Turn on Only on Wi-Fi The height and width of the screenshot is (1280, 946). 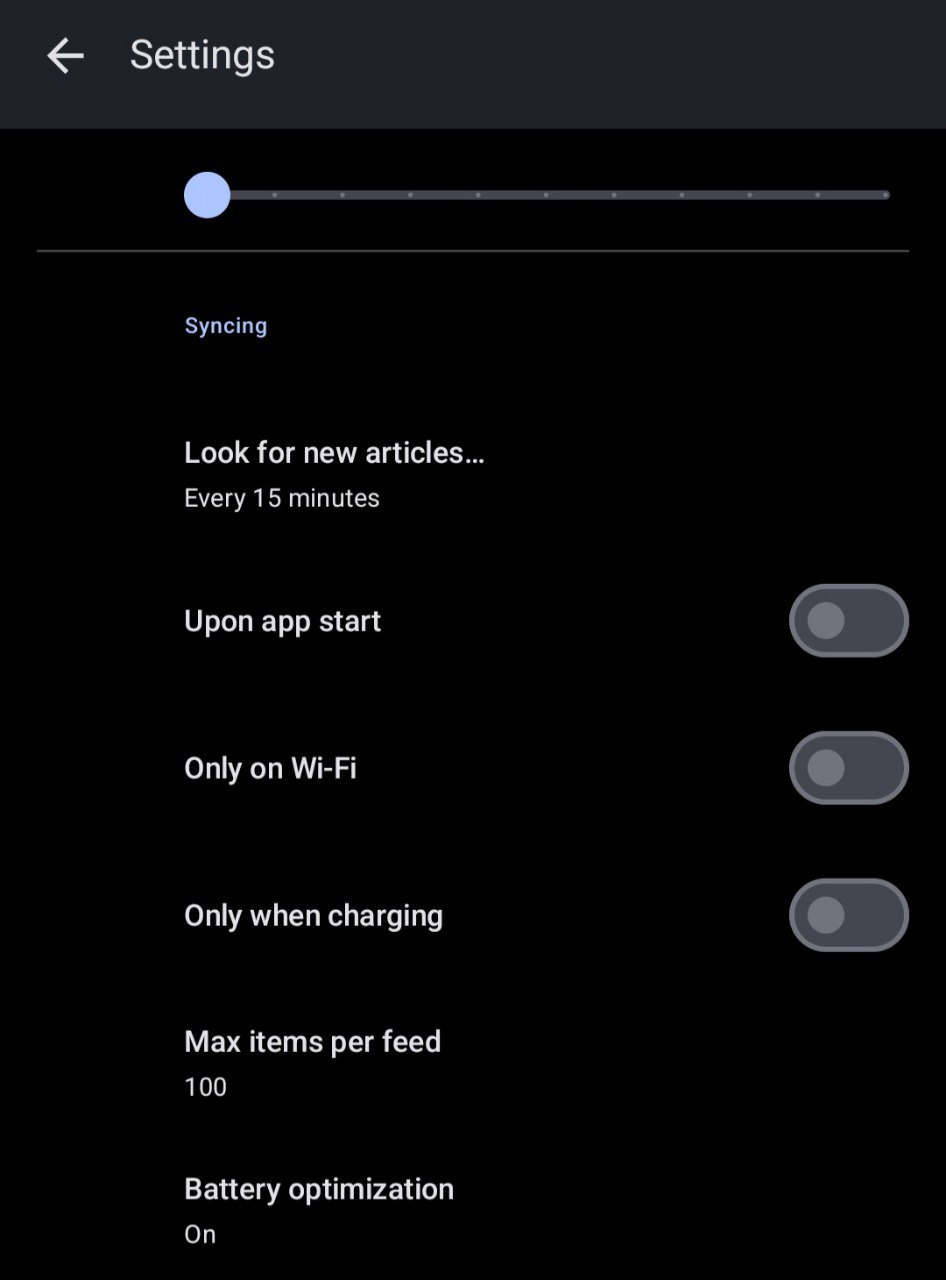coord(848,768)
